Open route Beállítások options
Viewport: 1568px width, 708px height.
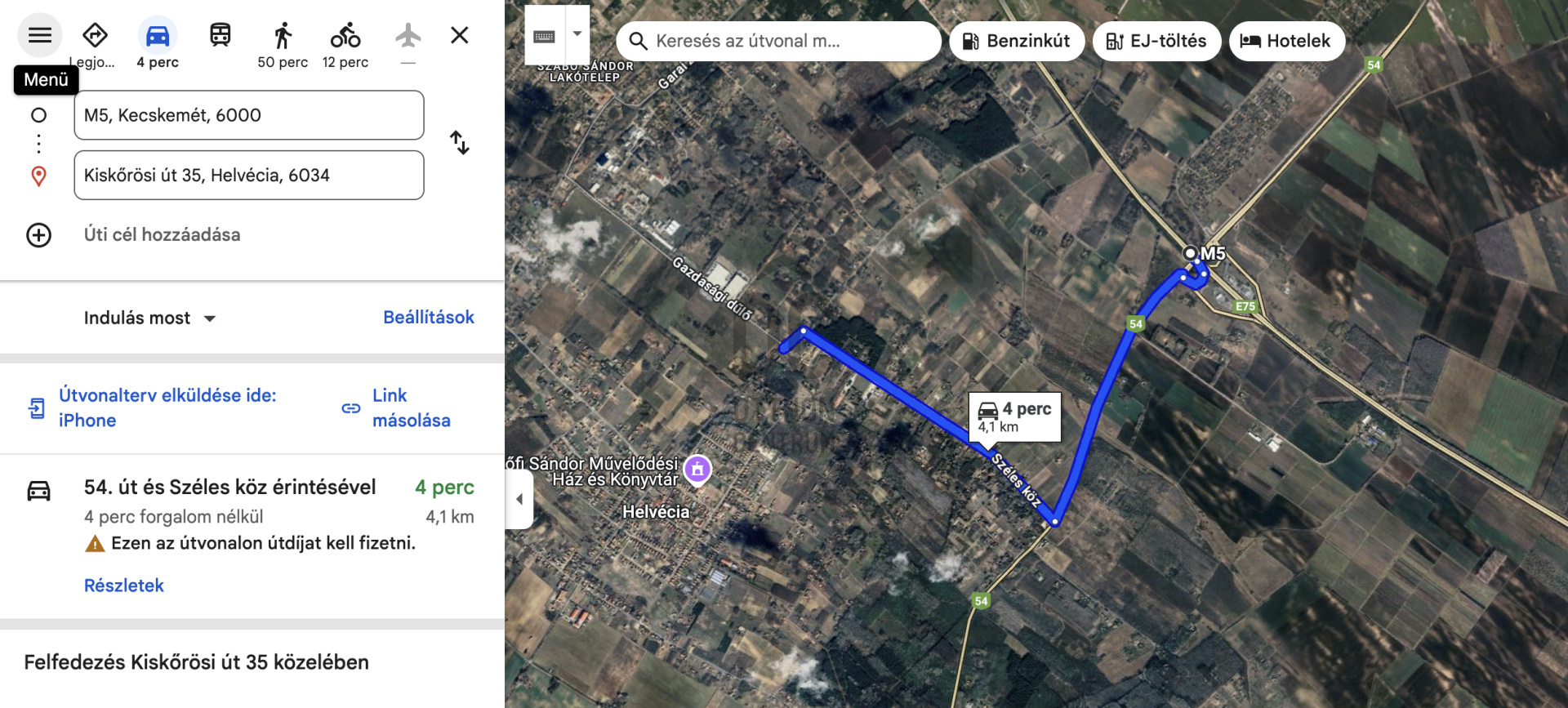click(x=428, y=318)
